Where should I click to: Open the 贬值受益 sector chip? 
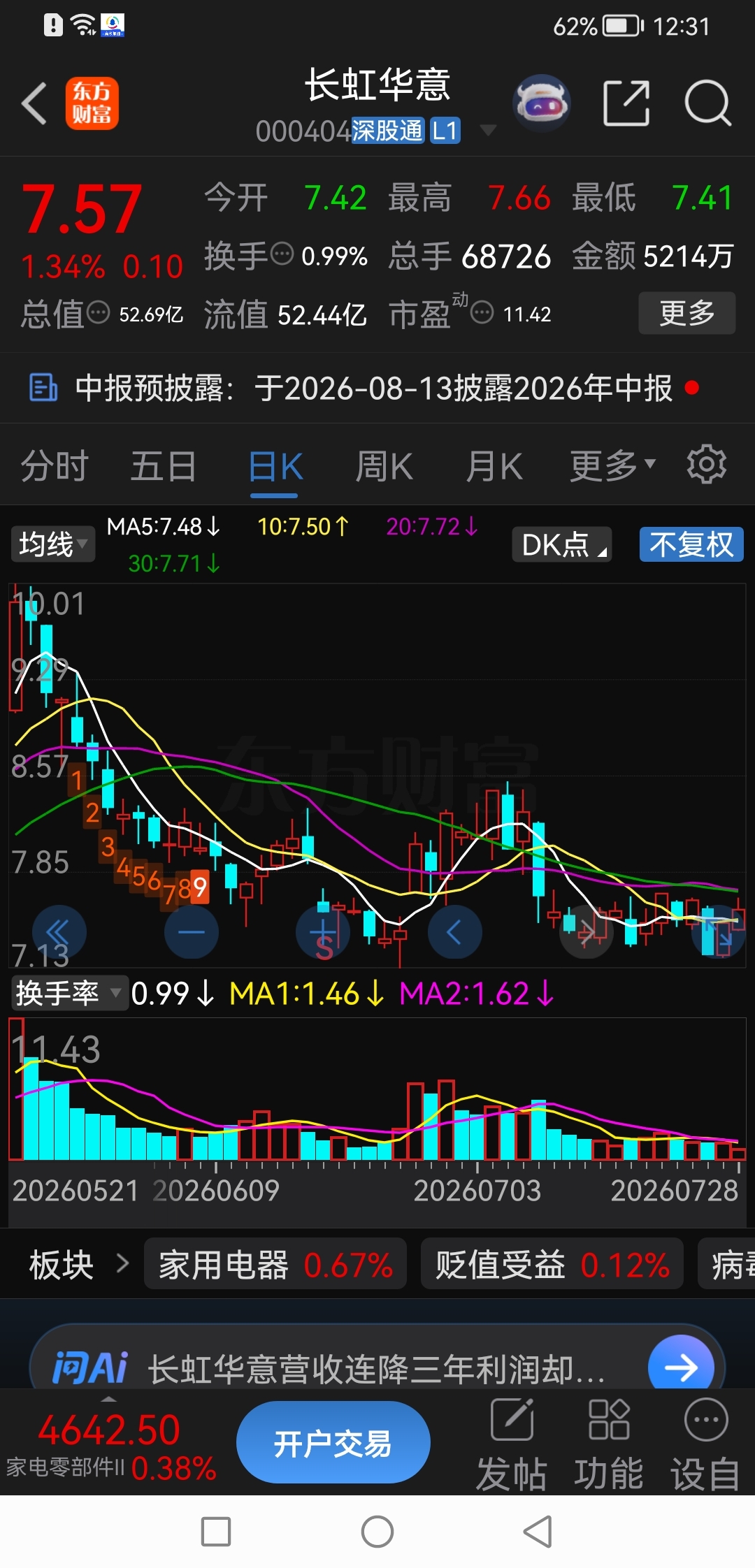pos(552,1265)
